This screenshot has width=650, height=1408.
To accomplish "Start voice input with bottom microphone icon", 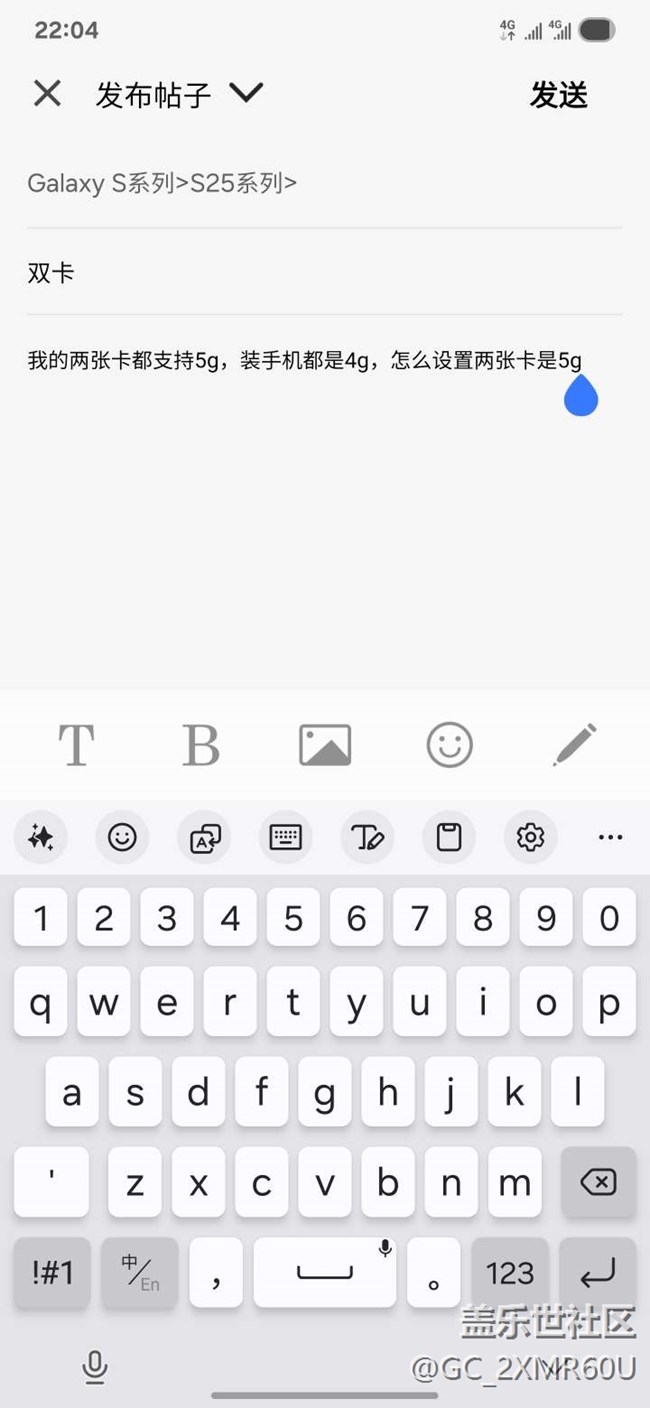I will (x=95, y=1366).
